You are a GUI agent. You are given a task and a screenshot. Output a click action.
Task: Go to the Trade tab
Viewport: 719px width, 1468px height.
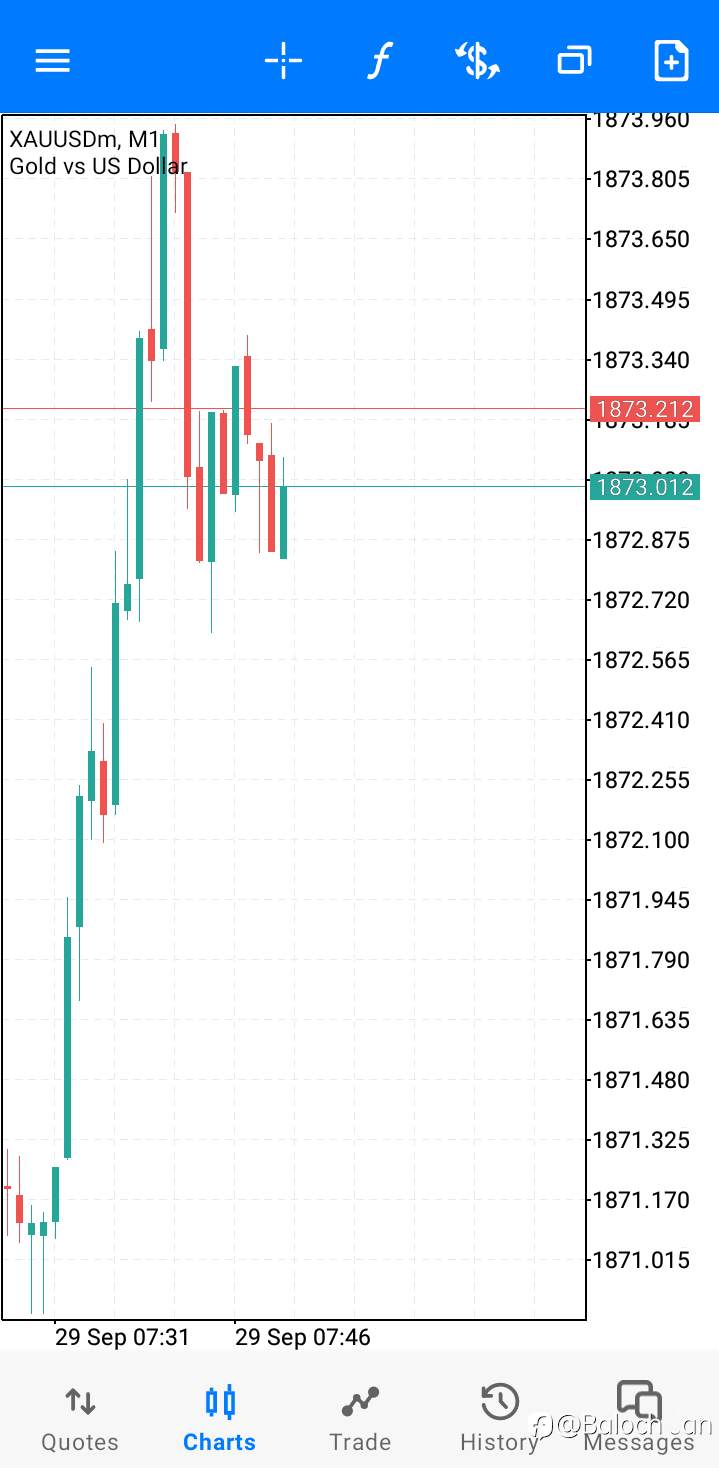pyautogui.click(x=360, y=1418)
